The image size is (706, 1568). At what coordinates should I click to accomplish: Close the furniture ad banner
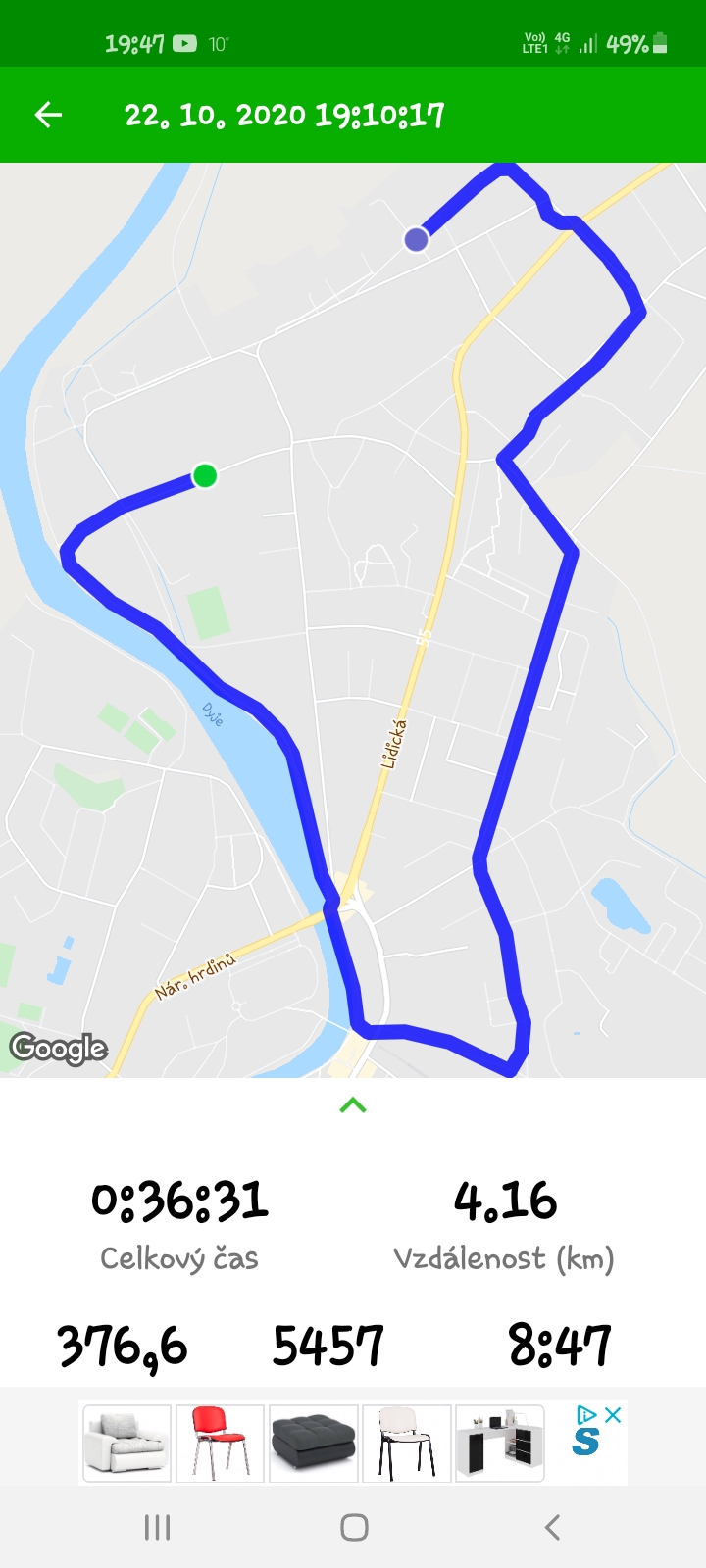point(613,1415)
